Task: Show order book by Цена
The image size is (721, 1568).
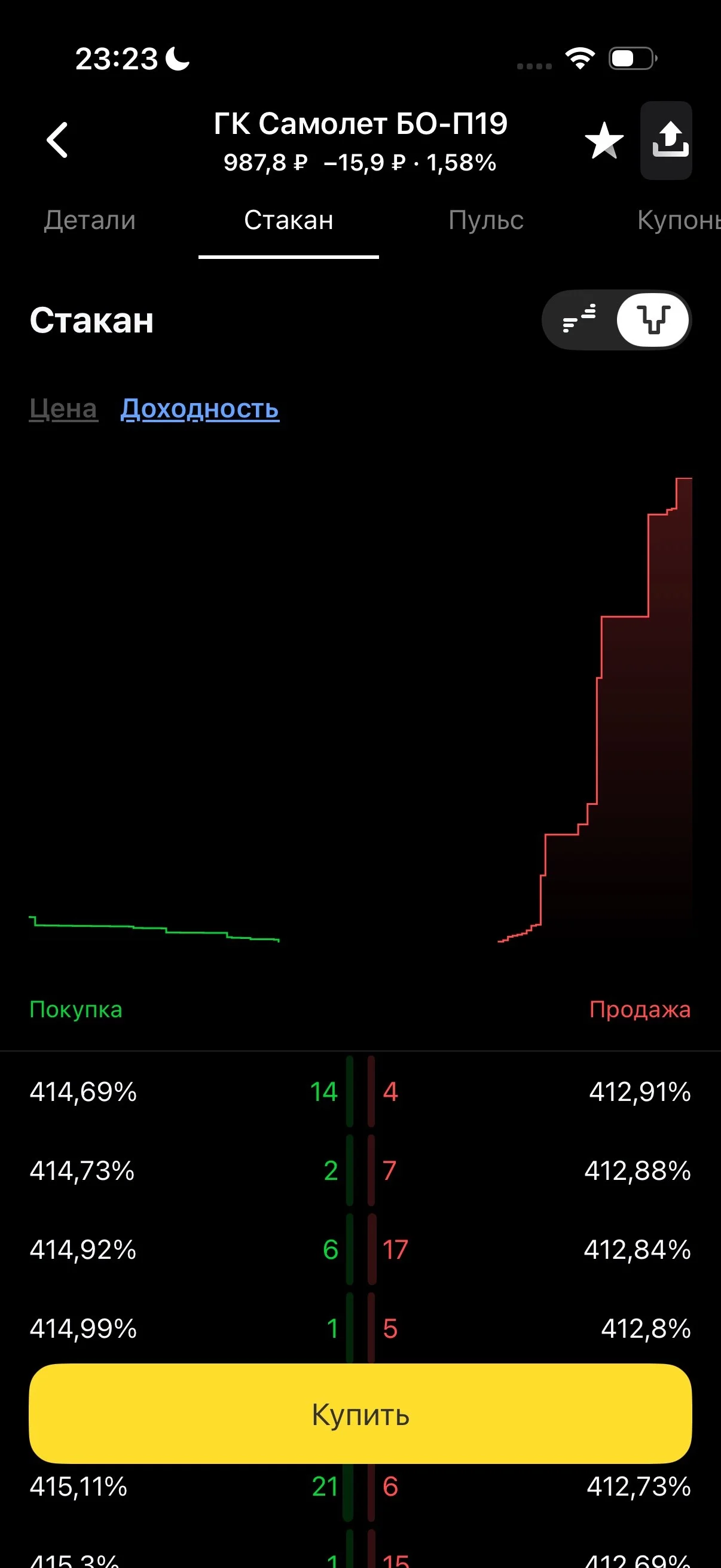Action: click(x=63, y=408)
